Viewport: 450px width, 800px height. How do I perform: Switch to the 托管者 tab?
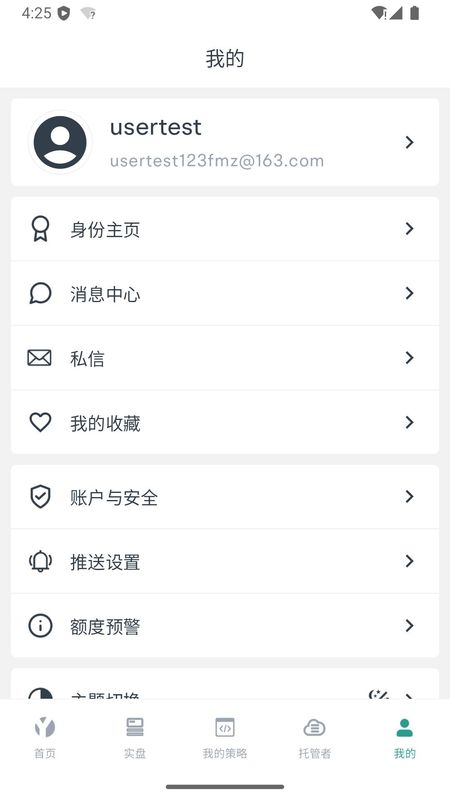point(315,737)
